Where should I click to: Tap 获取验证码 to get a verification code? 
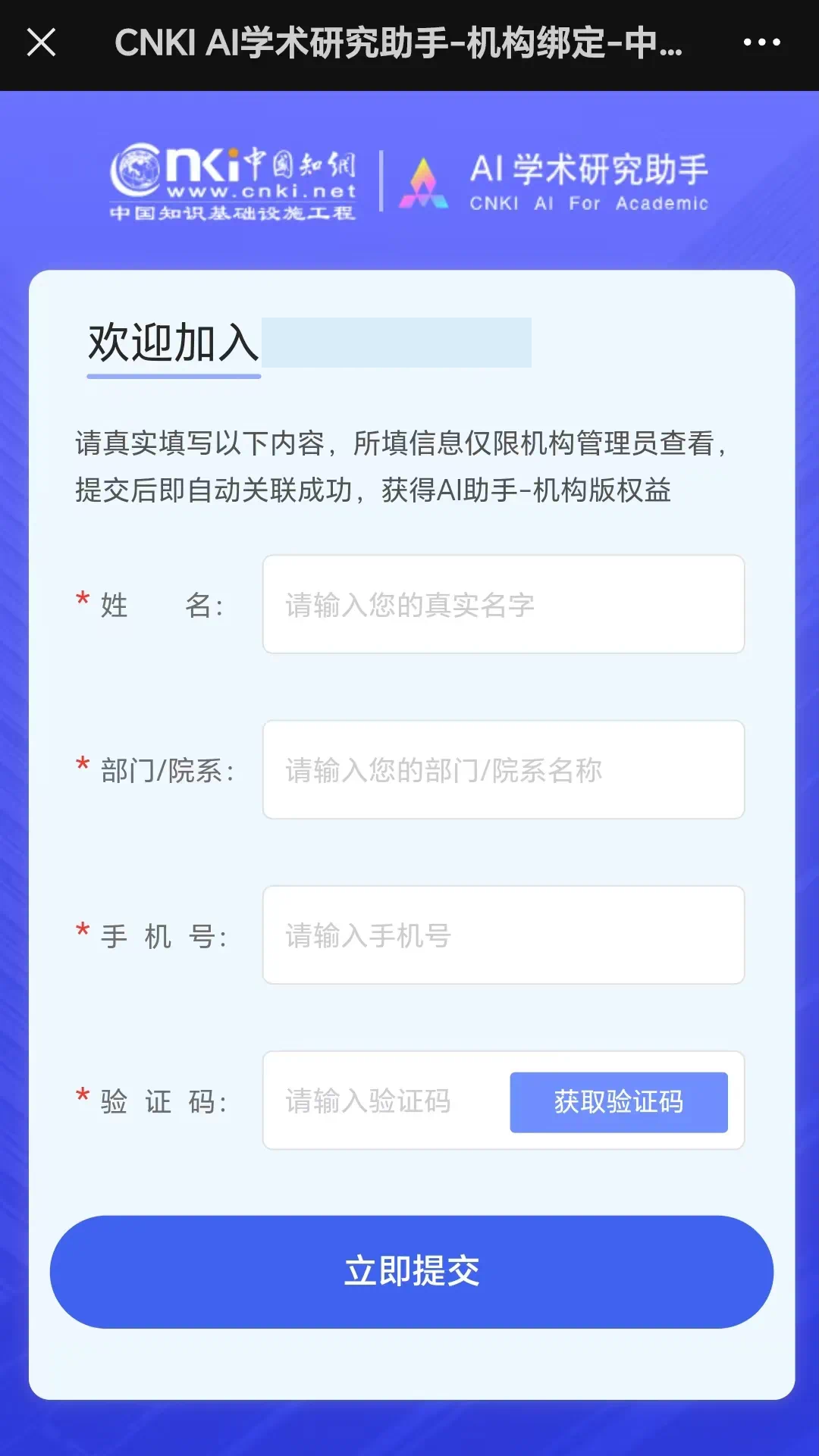[619, 1102]
